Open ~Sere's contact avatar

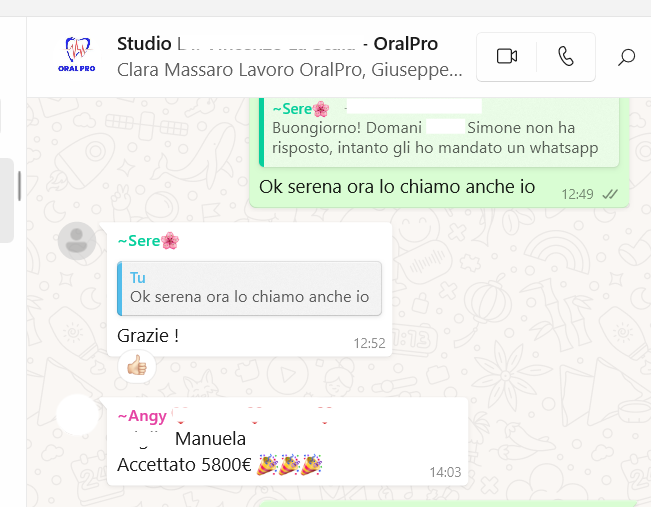click(x=77, y=241)
